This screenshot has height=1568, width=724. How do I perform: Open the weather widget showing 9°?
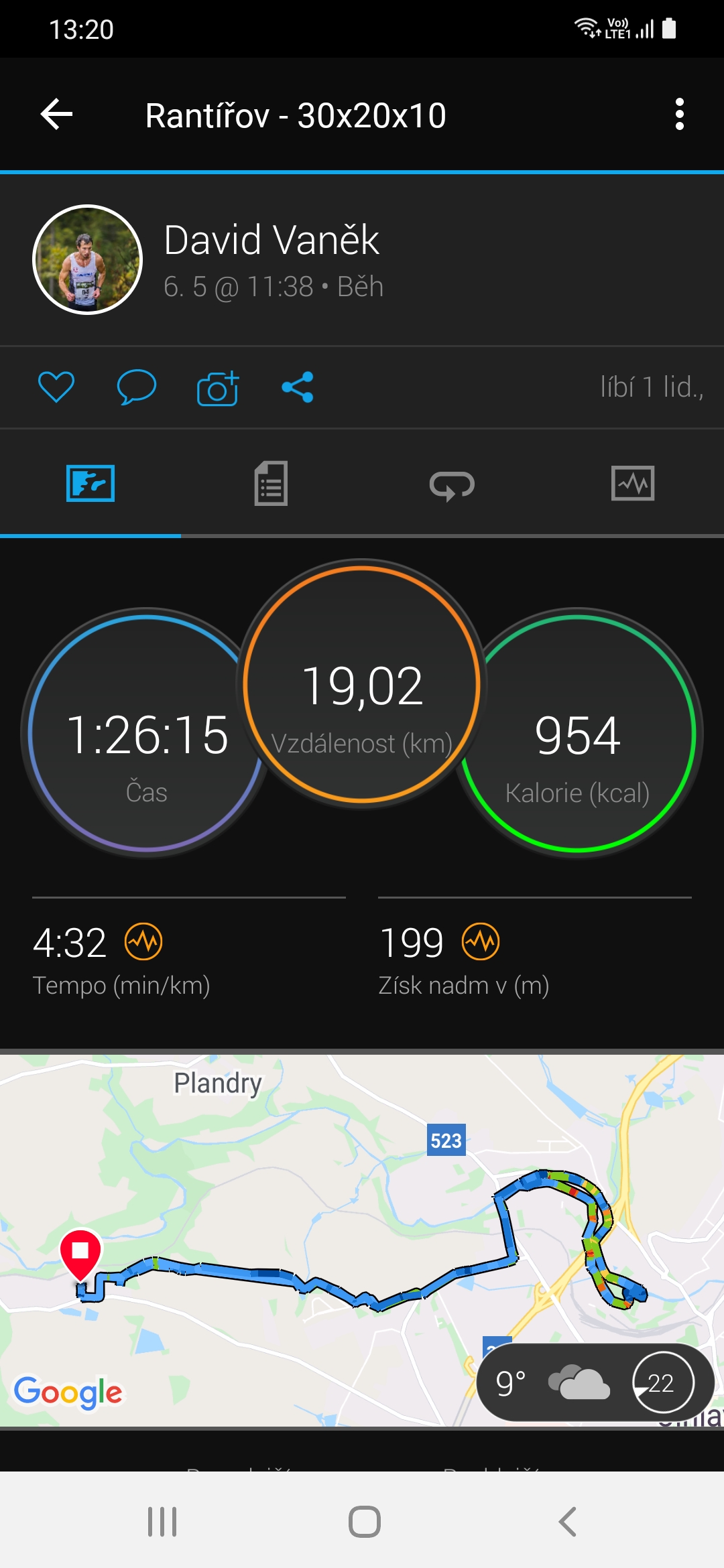pyautogui.click(x=595, y=1382)
